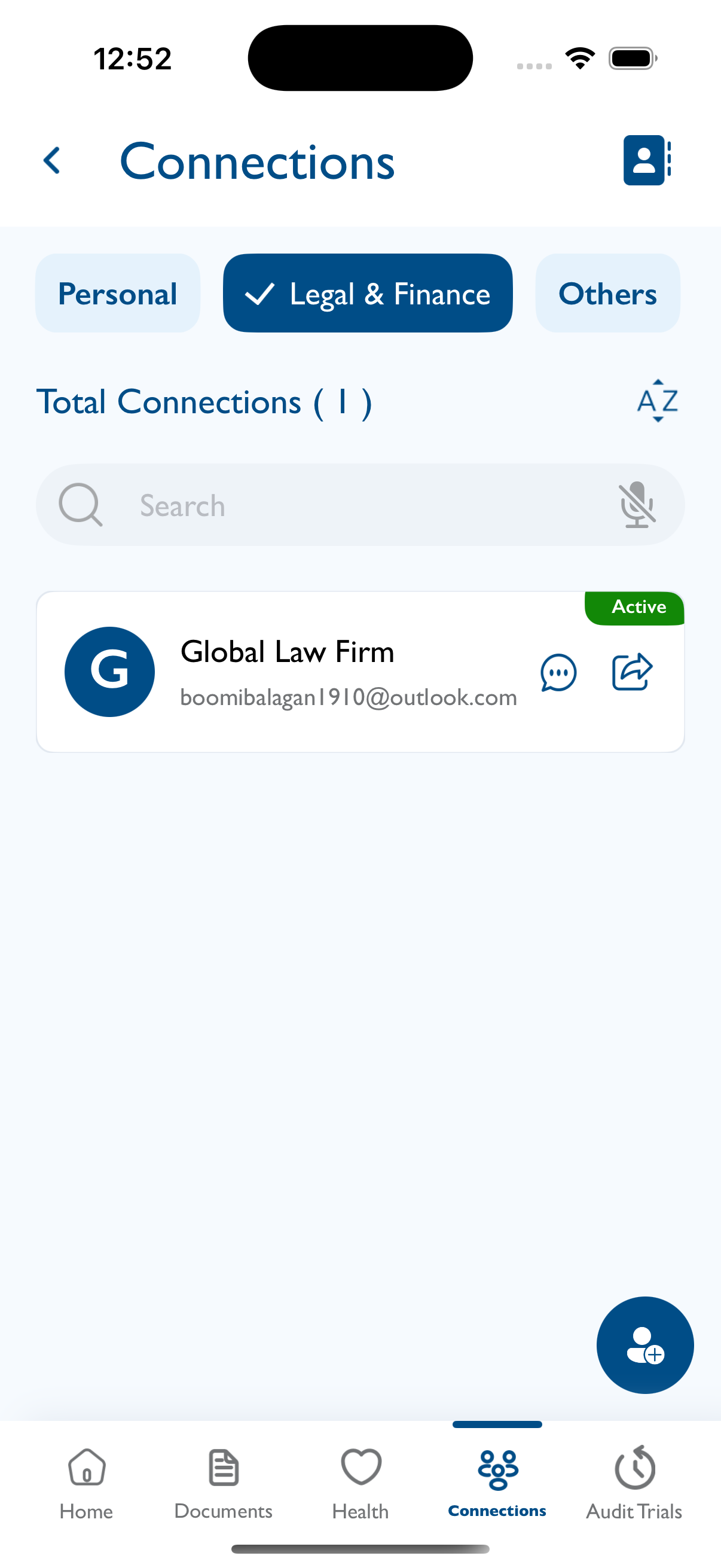The height and width of the screenshot is (1568, 721).
Task: Select the Connections tab
Action: pos(497,1485)
